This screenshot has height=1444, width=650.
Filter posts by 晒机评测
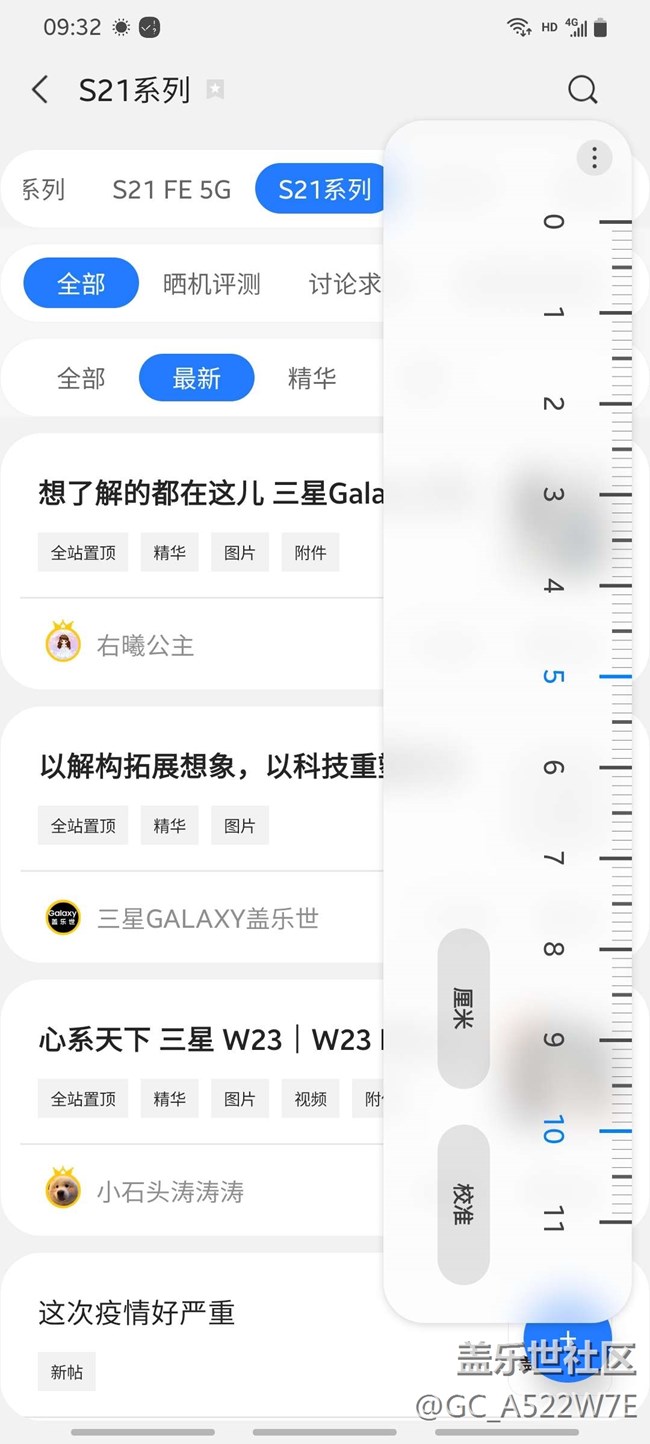click(211, 284)
